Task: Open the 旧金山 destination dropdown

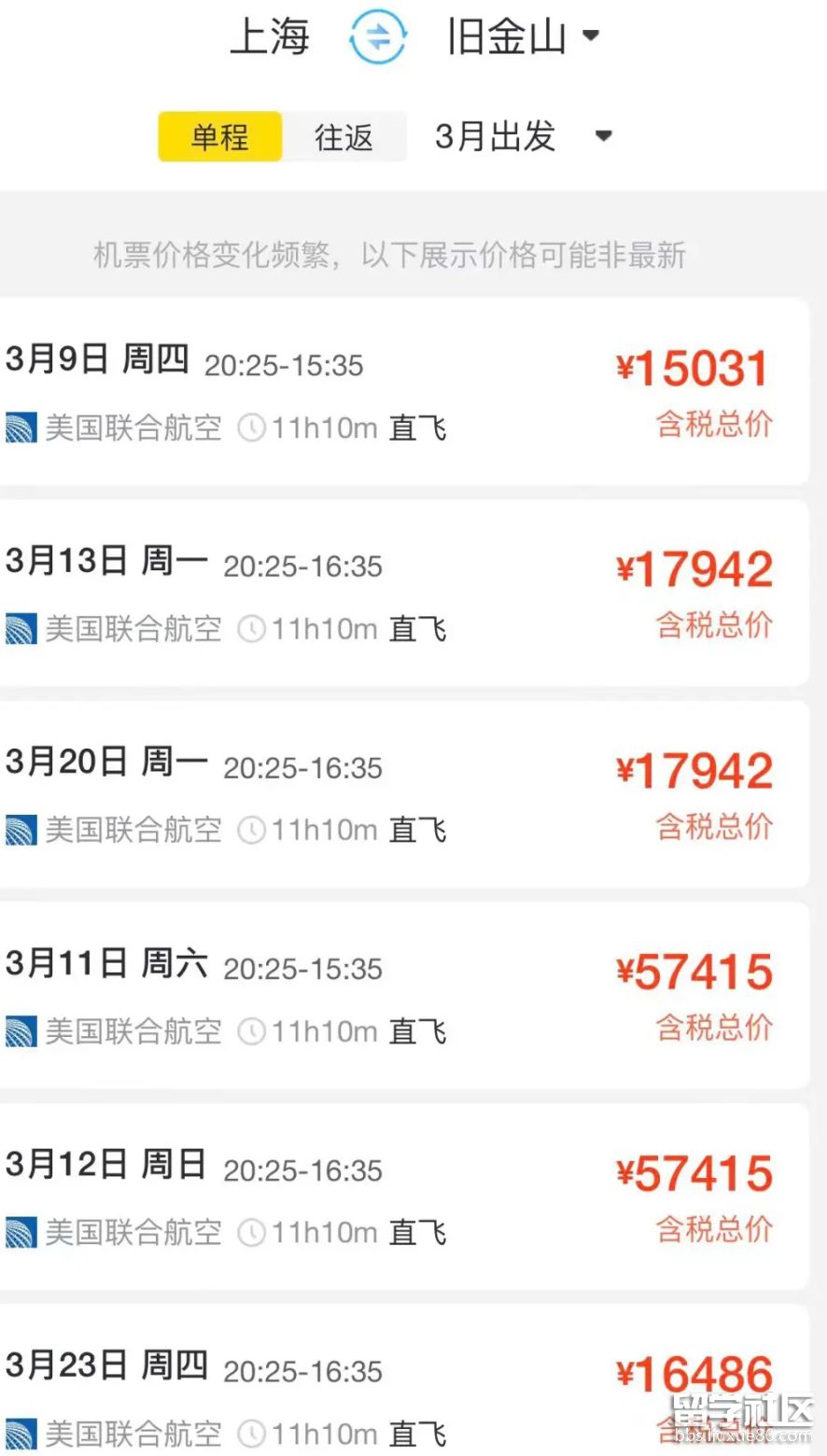Action: pos(522,37)
